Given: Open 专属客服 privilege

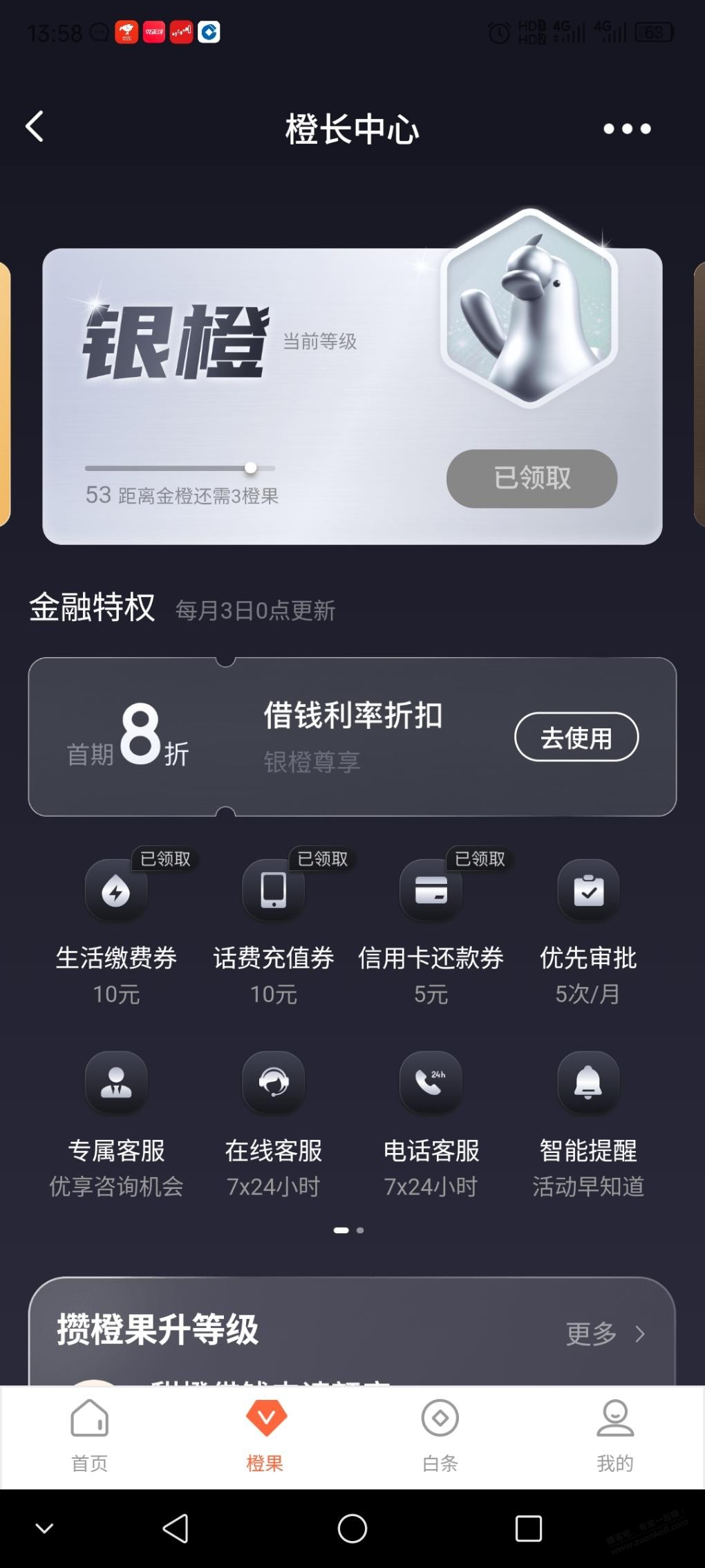Looking at the screenshot, I should [116, 1083].
